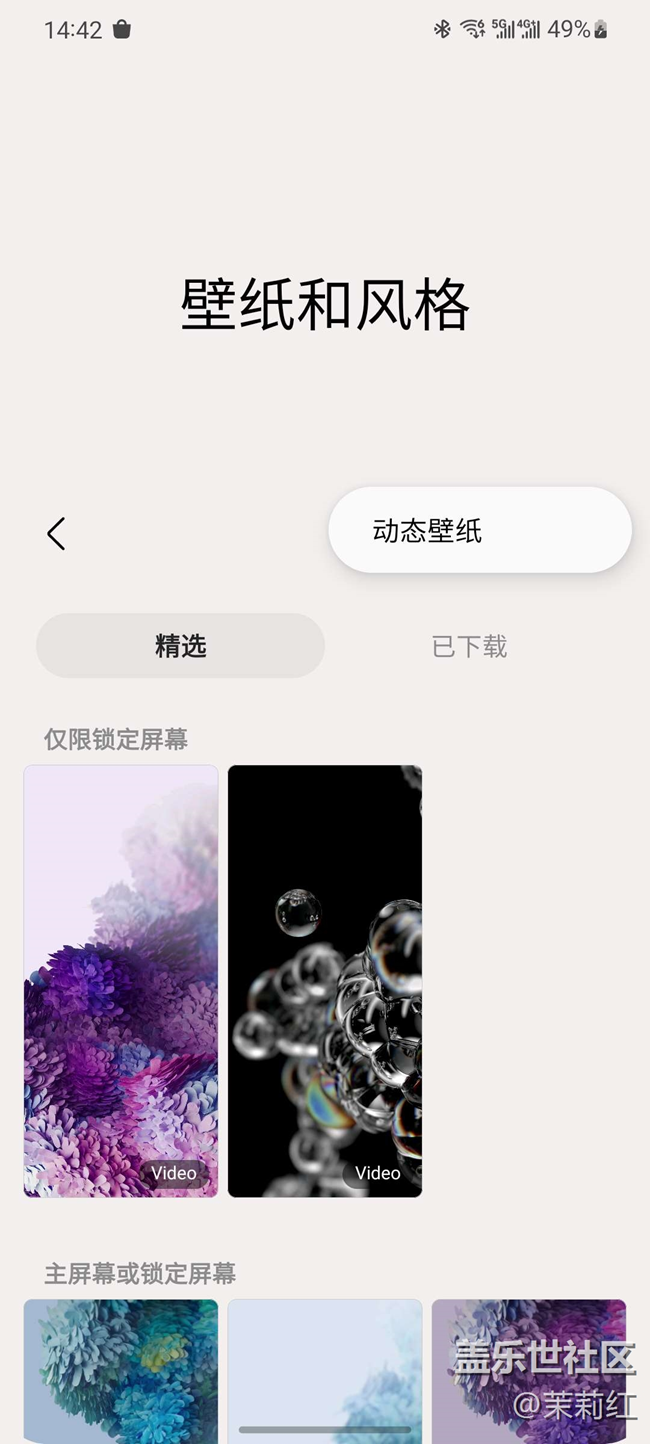The width and height of the screenshot is (650, 1444).
Task: Open the purple flower video wallpaper
Action: [x=121, y=980]
